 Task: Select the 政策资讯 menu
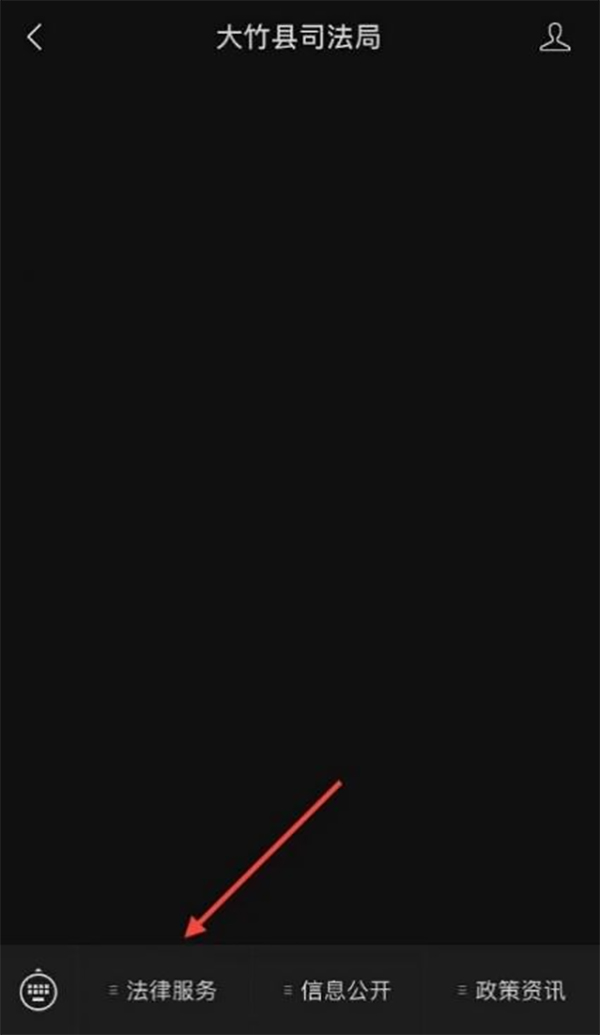pos(512,991)
